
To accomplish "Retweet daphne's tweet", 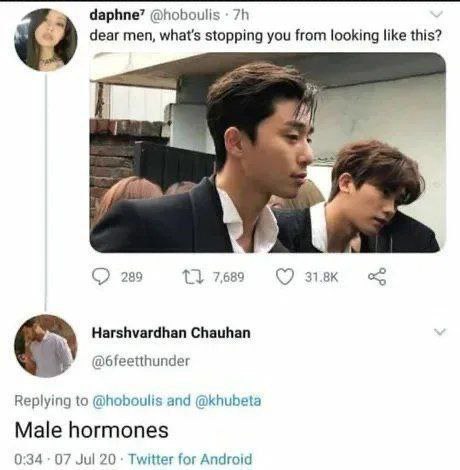I will click(192, 277).
